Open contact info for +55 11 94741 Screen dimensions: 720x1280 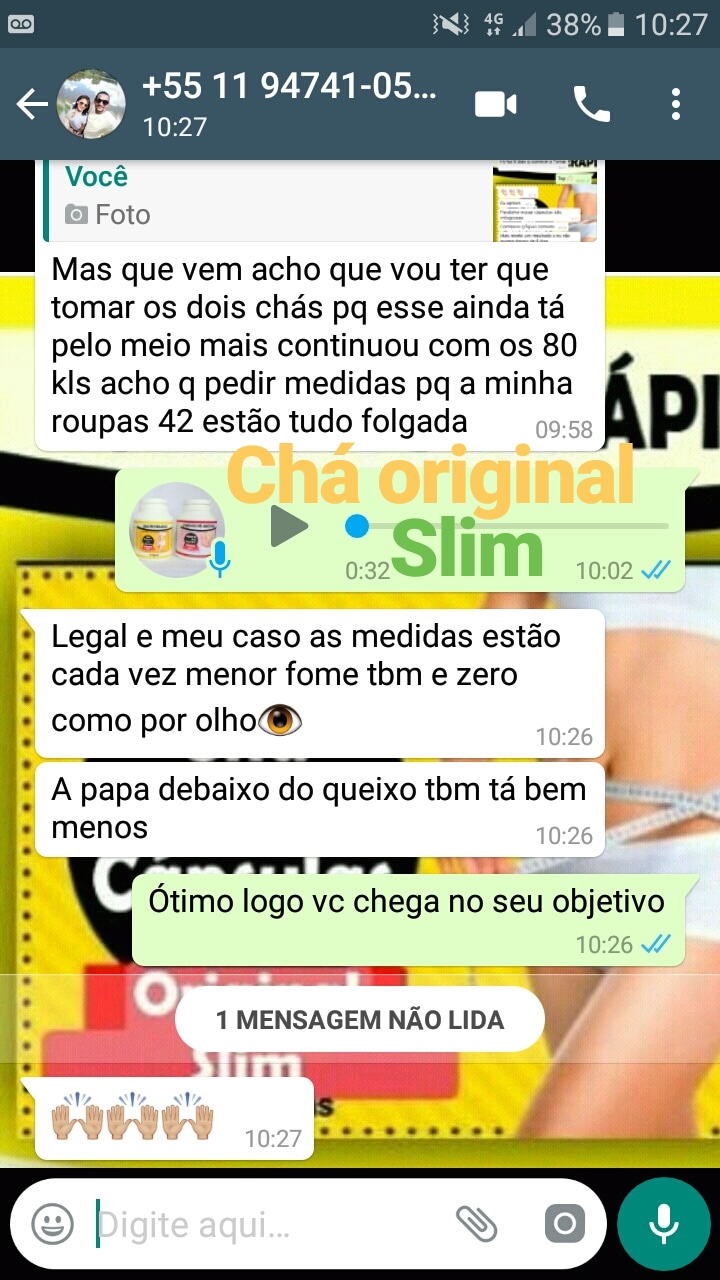288,104
